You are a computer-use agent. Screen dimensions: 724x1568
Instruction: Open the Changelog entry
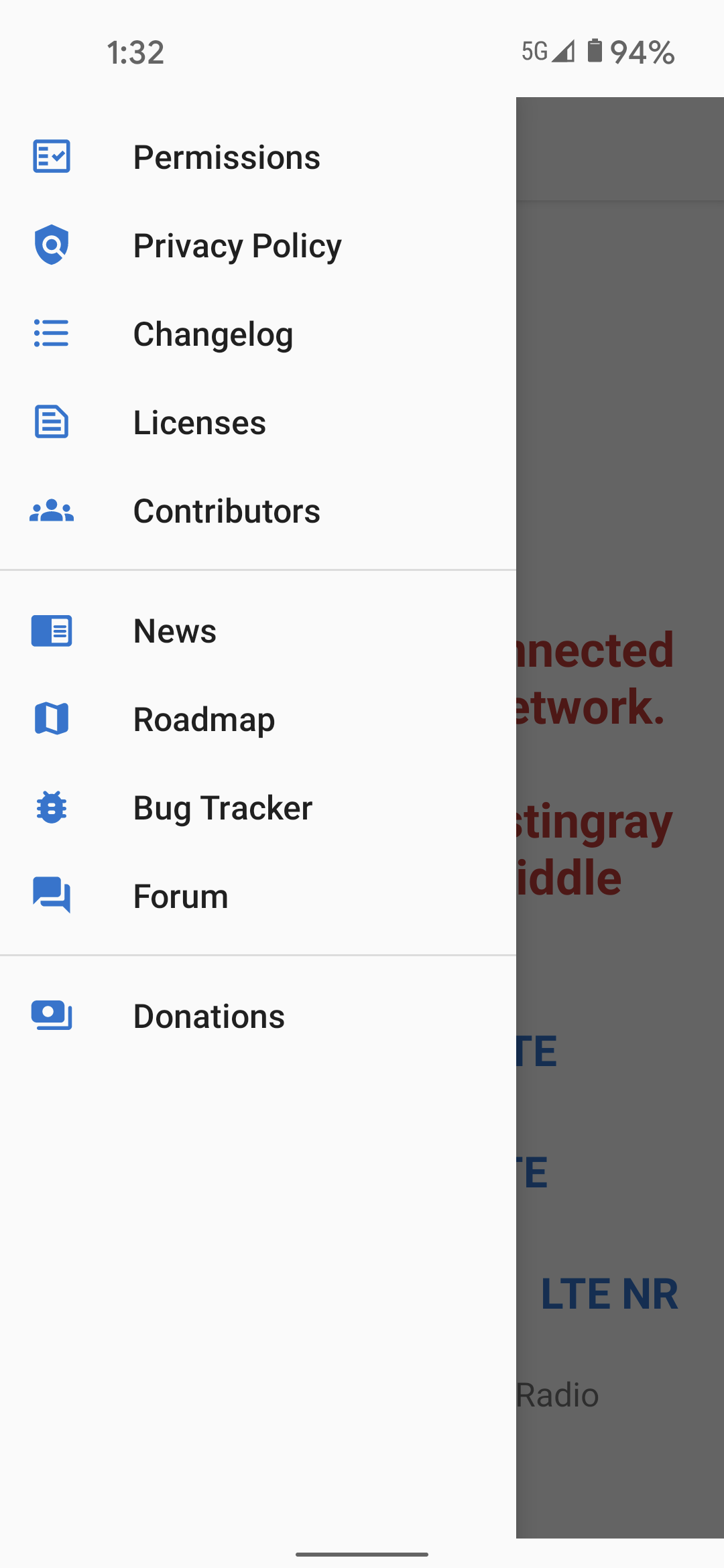click(x=258, y=334)
